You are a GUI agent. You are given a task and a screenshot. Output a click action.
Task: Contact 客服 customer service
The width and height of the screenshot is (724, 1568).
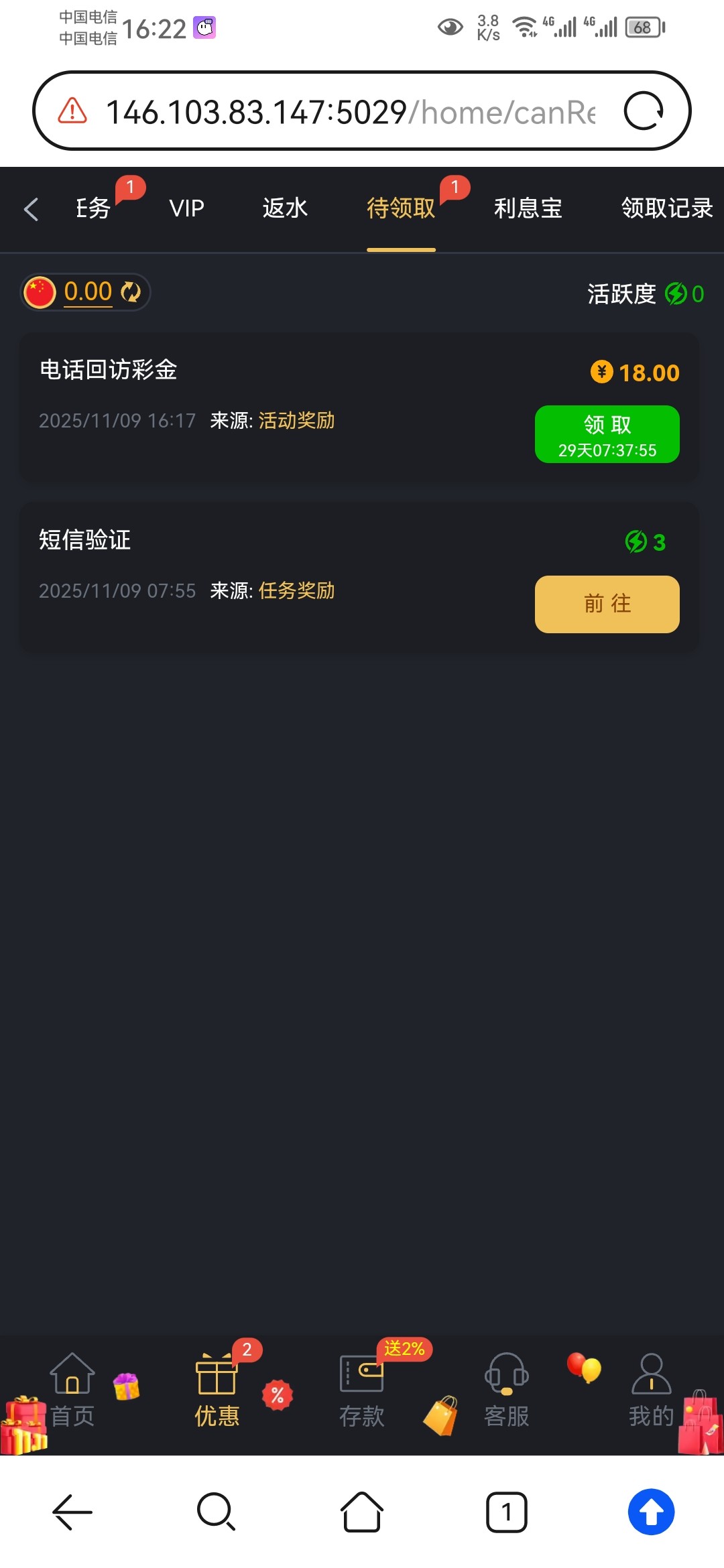point(507,1390)
